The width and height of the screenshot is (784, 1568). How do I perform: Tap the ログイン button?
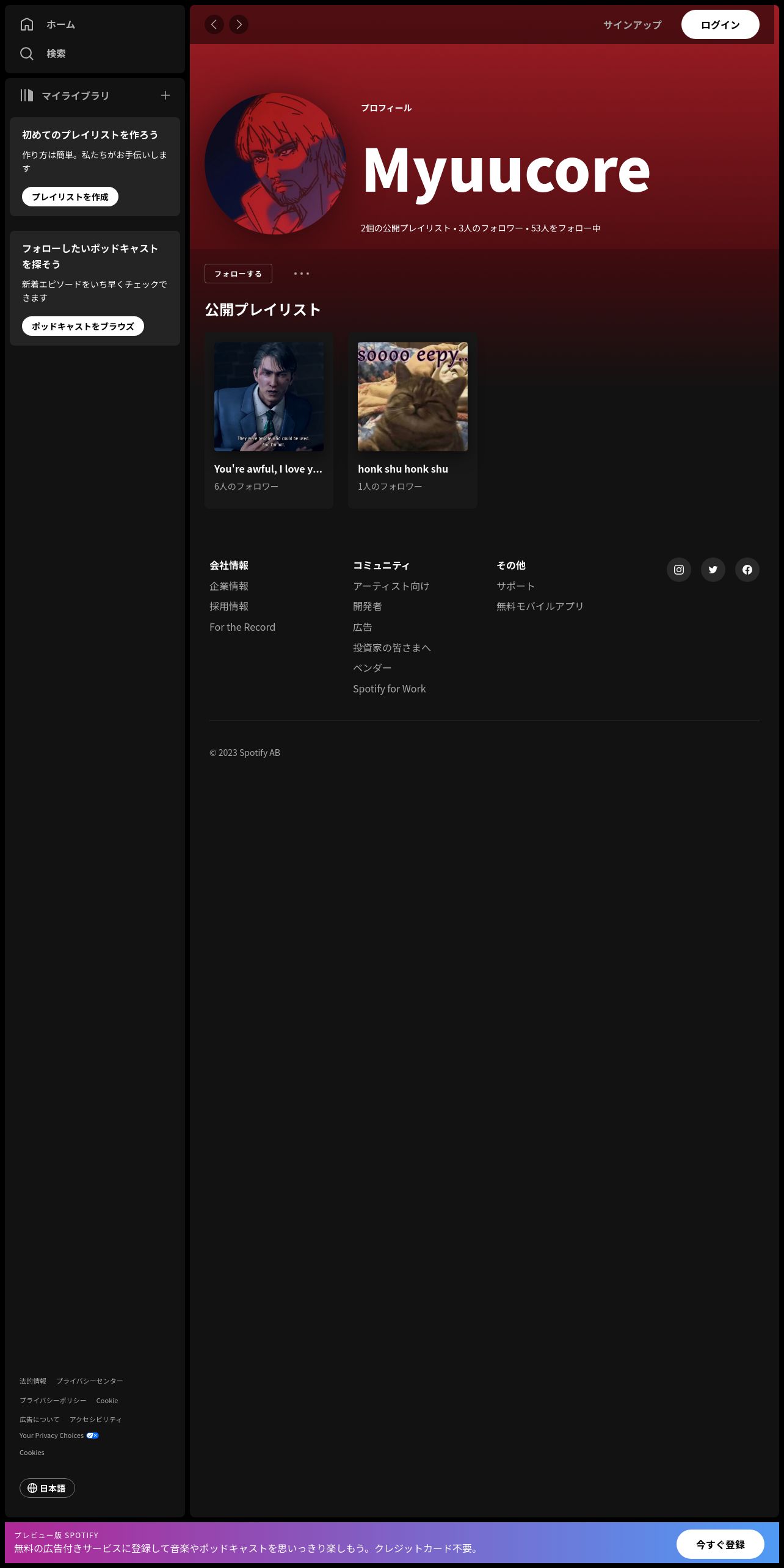coord(720,24)
